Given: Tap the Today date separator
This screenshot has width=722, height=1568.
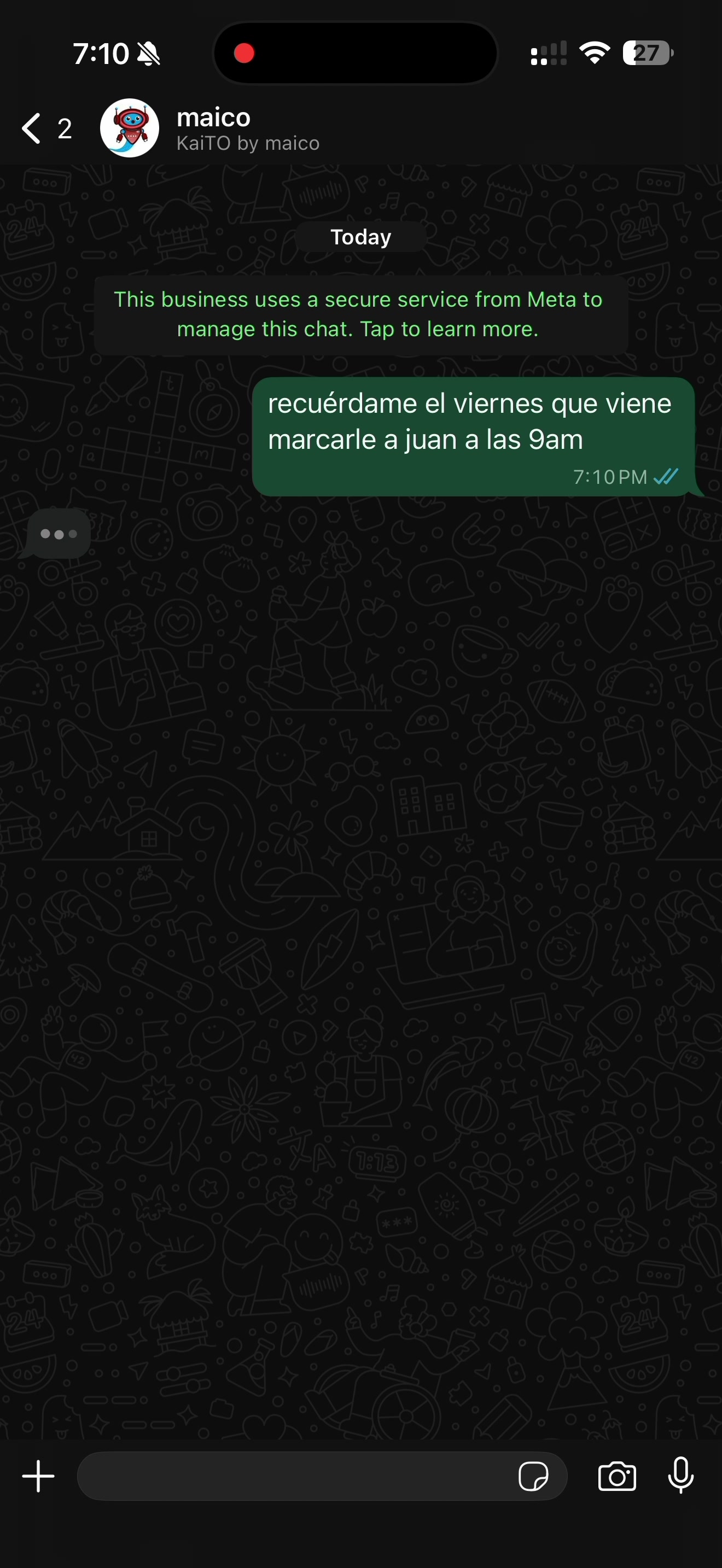Looking at the screenshot, I should (360, 237).
